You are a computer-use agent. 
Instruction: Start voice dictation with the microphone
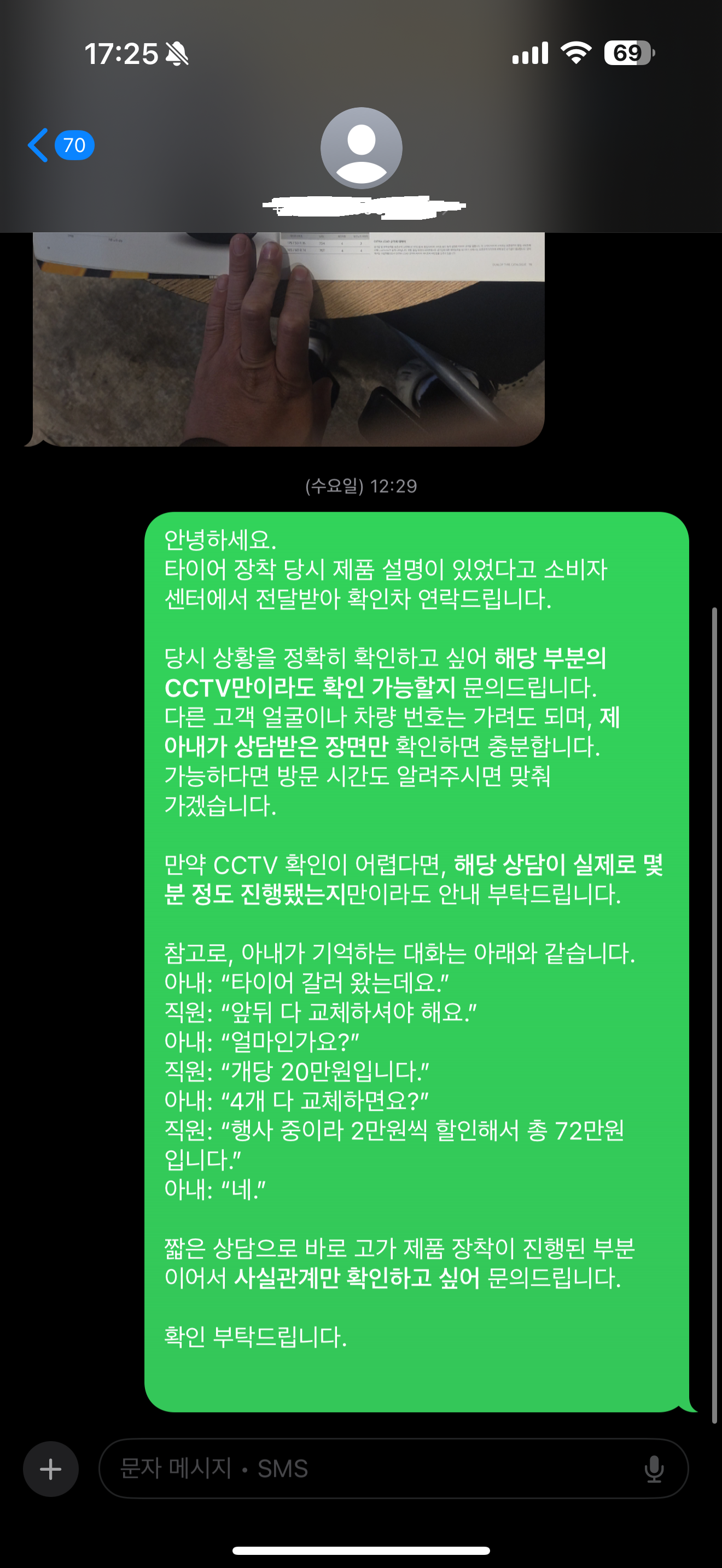pyautogui.click(x=654, y=1469)
